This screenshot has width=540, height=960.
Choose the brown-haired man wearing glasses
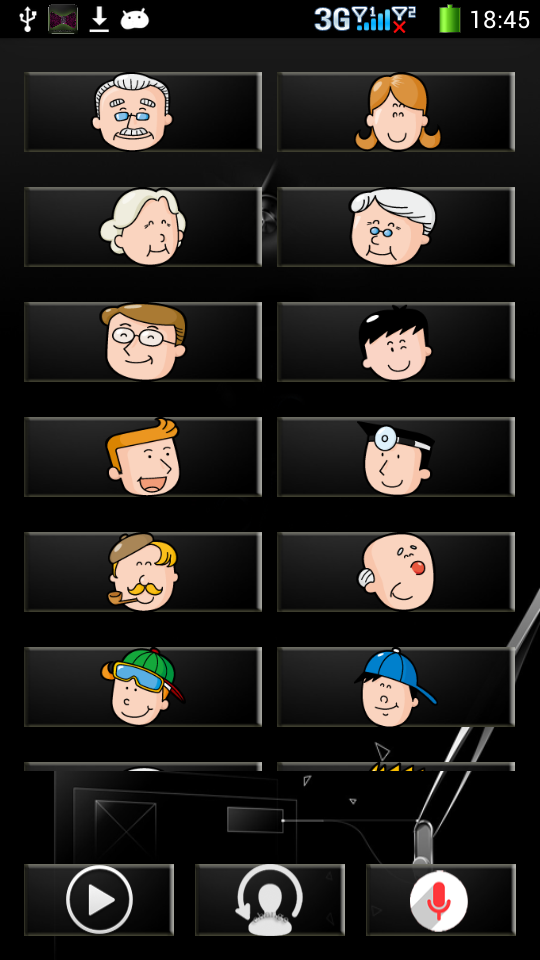[143, 342]
